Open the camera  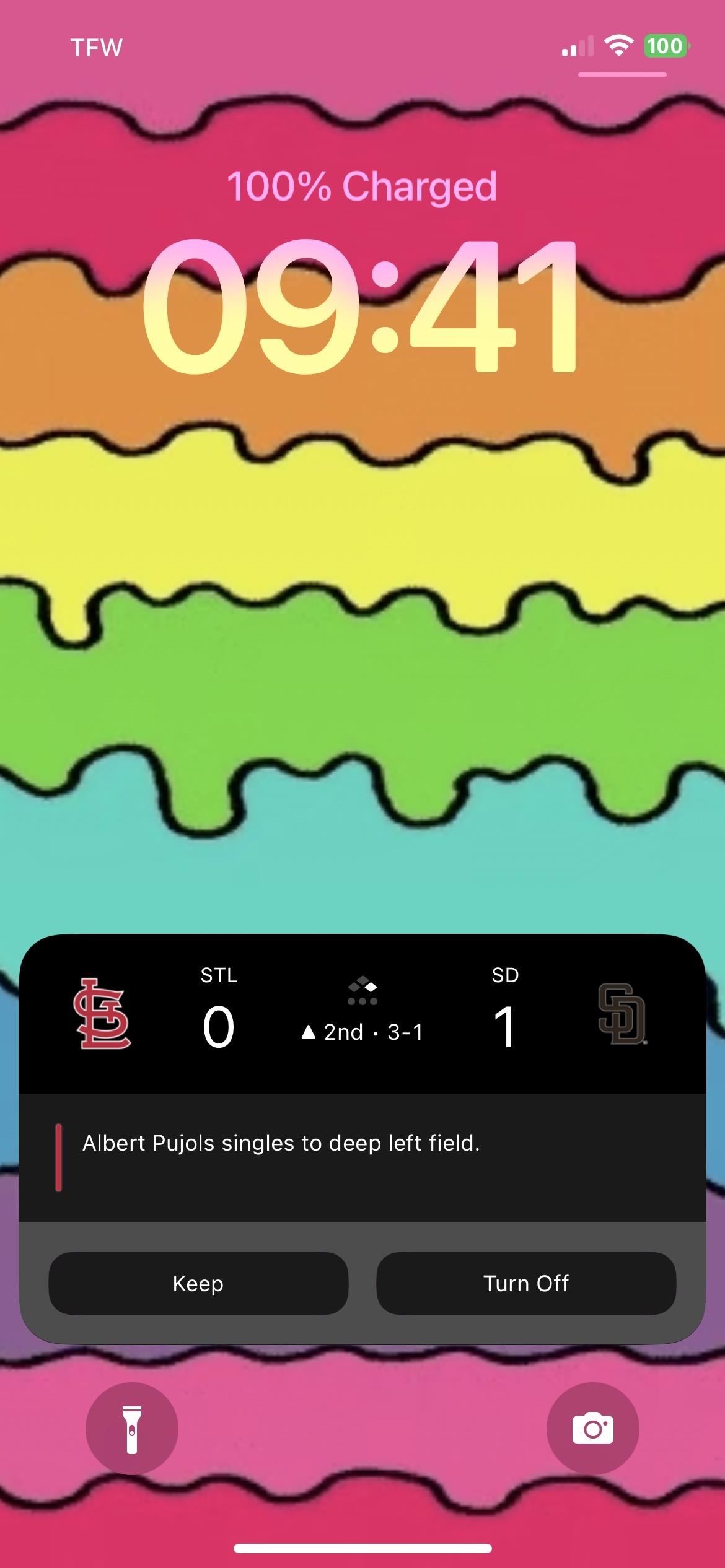point(592,1429)
